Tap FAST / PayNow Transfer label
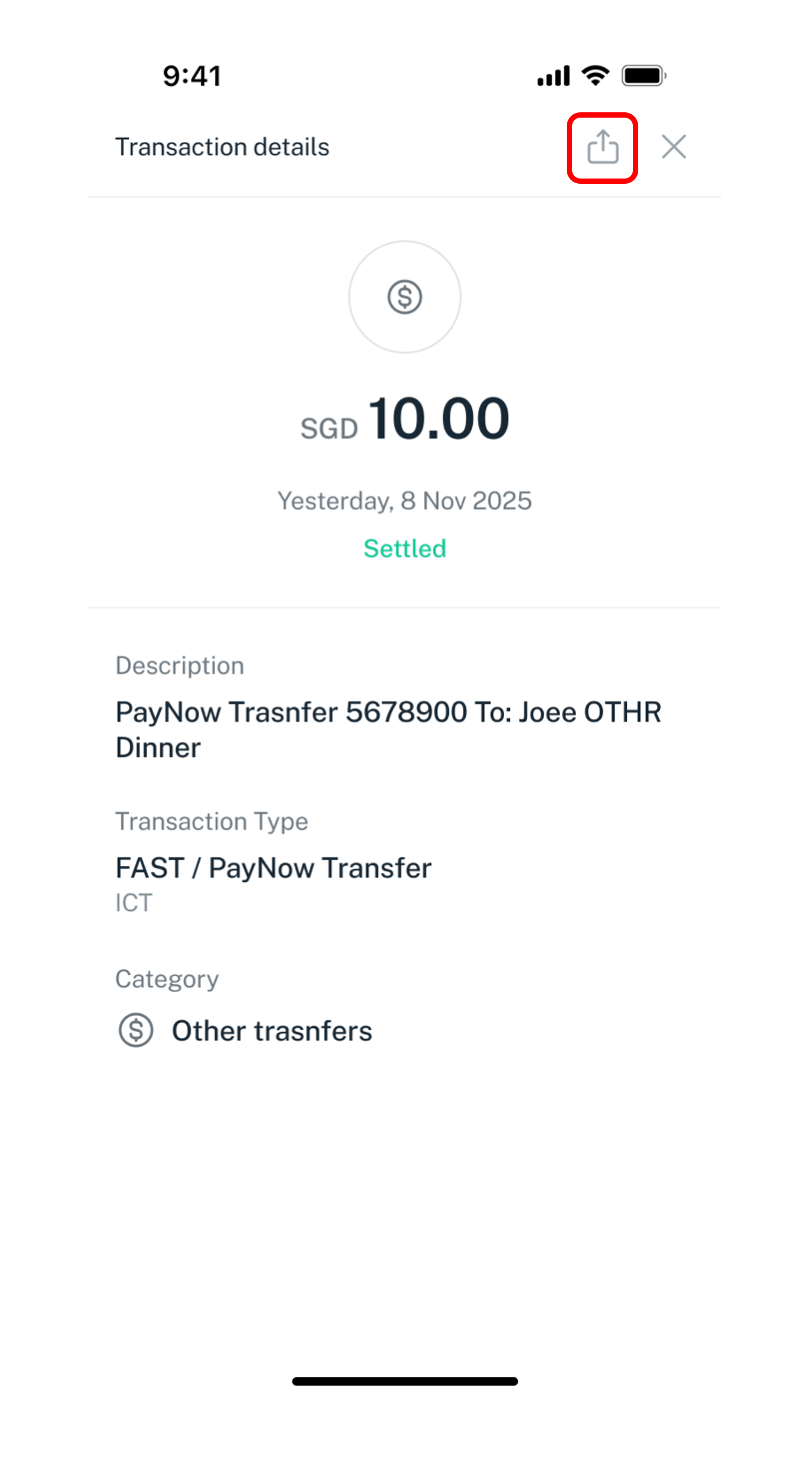The image size is (812, 1463). (x=274, y=868)
